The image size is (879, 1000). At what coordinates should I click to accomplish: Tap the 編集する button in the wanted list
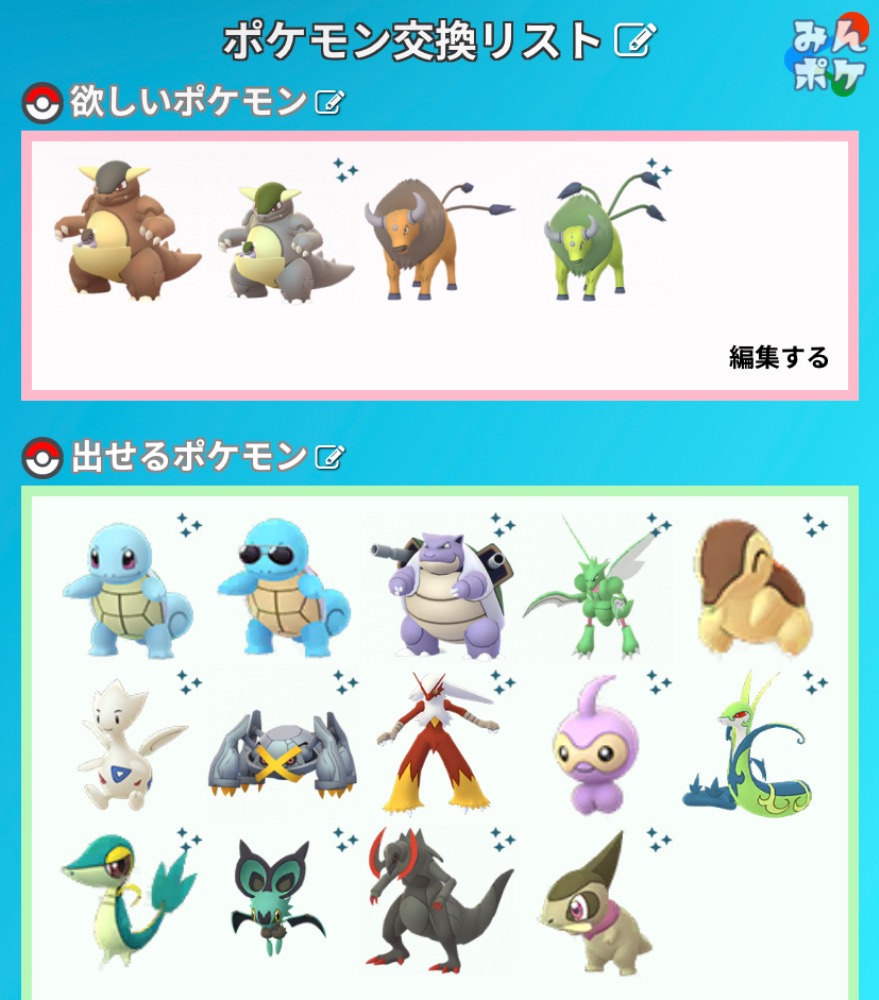[778, 357]
